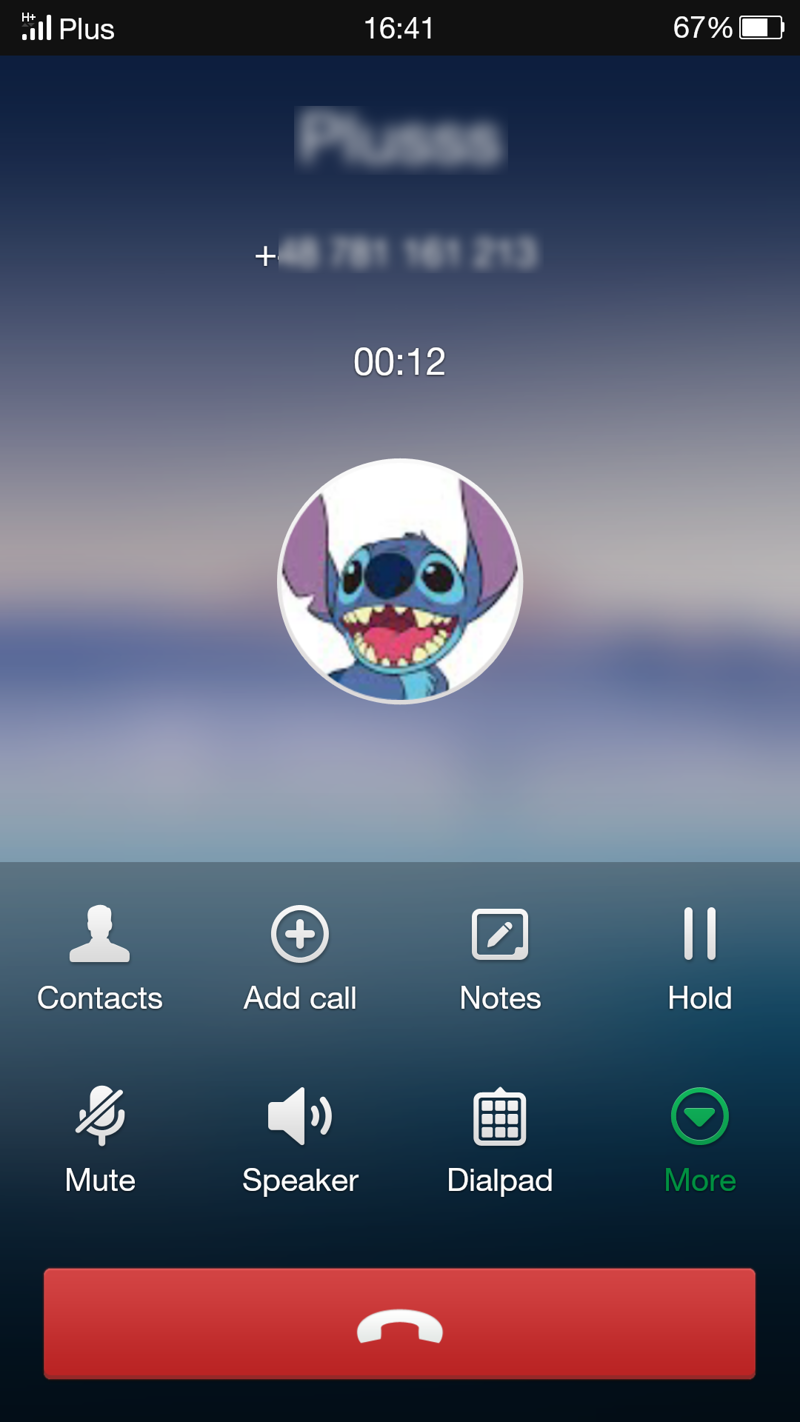Add another call
The height and width of the screenshot is (1422, 800).
point(300,957)
